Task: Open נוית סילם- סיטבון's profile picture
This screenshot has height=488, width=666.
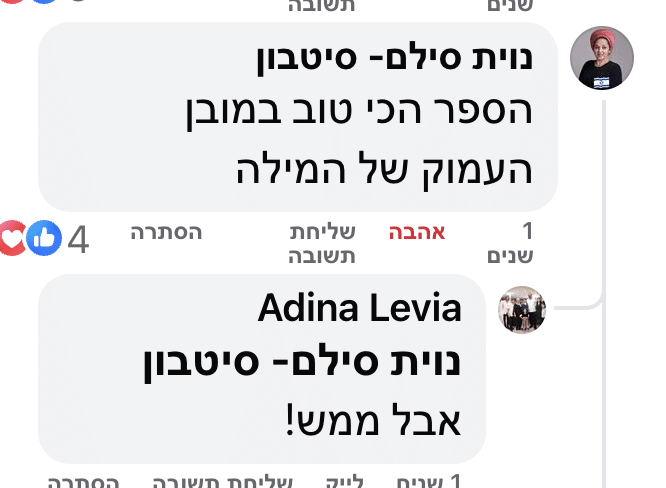Action: click(x=602, y=58)
